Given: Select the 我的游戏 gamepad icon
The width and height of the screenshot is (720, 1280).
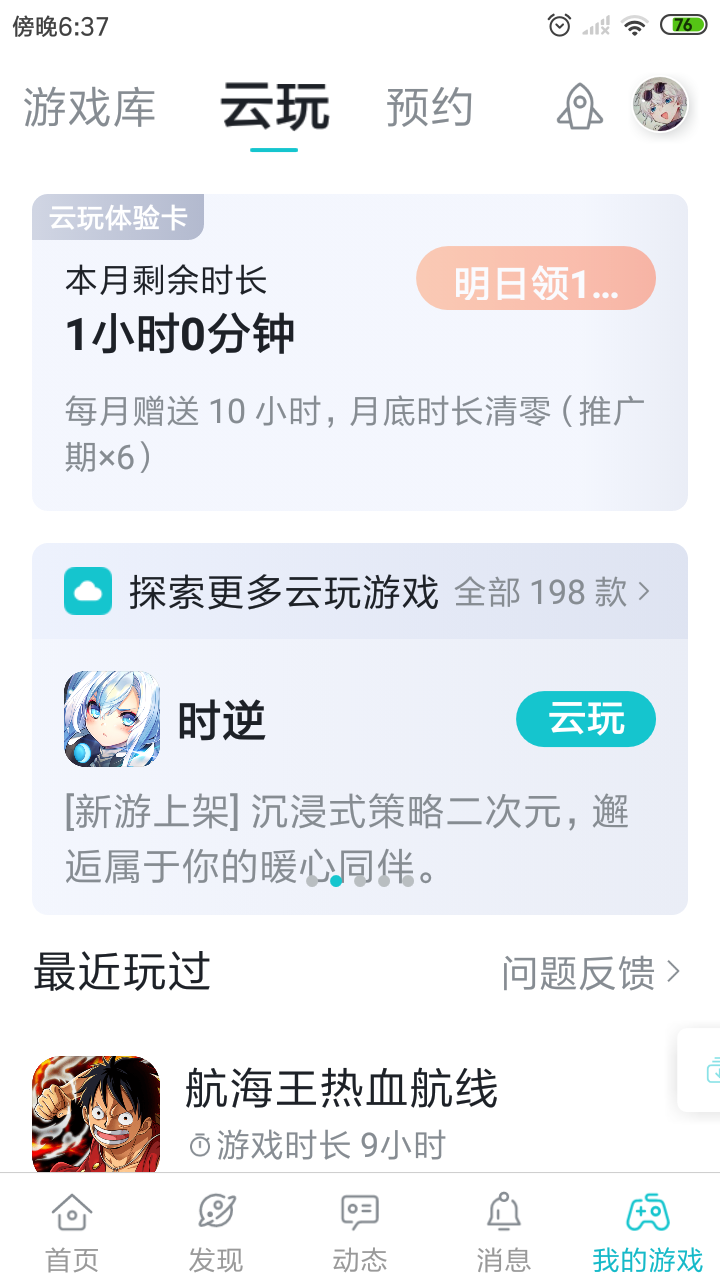Looking at the screenshot, I should (x=648, y=1214).
